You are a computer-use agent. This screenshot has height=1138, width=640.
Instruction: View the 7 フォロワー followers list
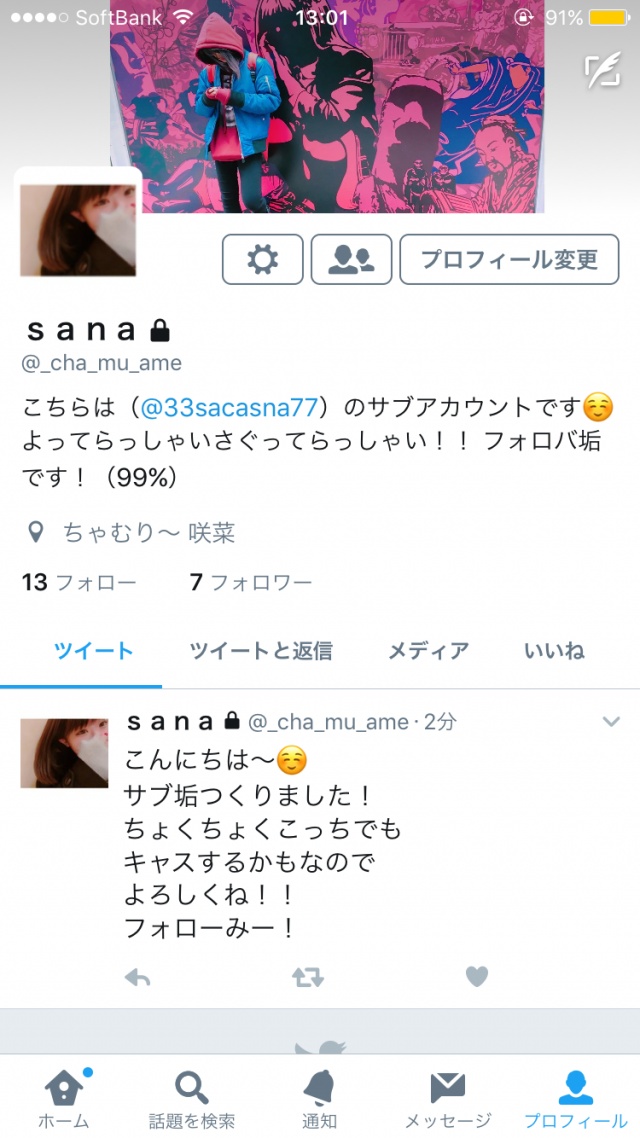point(250,582)
